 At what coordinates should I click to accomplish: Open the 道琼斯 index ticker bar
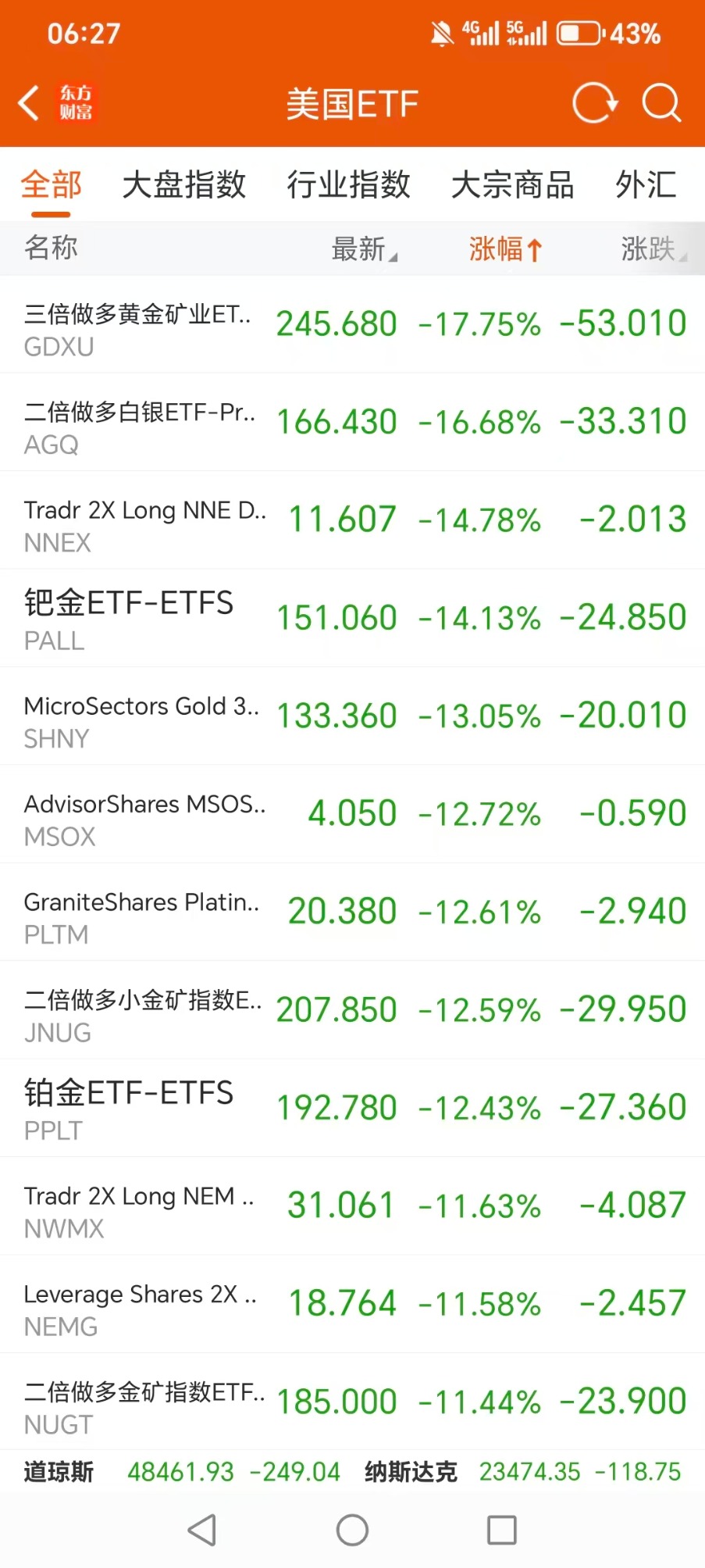click(181, 1472)
